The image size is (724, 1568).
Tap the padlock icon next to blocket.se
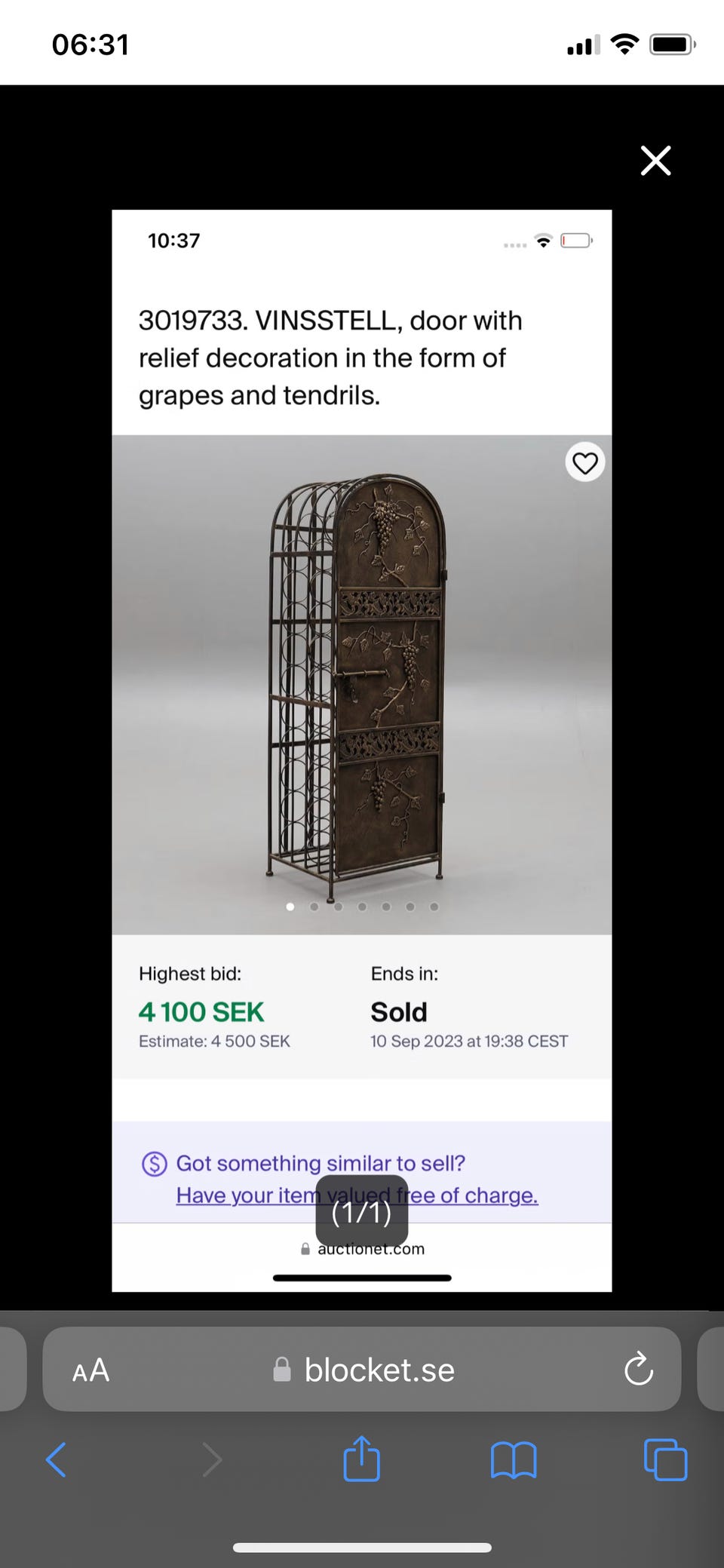coord(282,1370)
